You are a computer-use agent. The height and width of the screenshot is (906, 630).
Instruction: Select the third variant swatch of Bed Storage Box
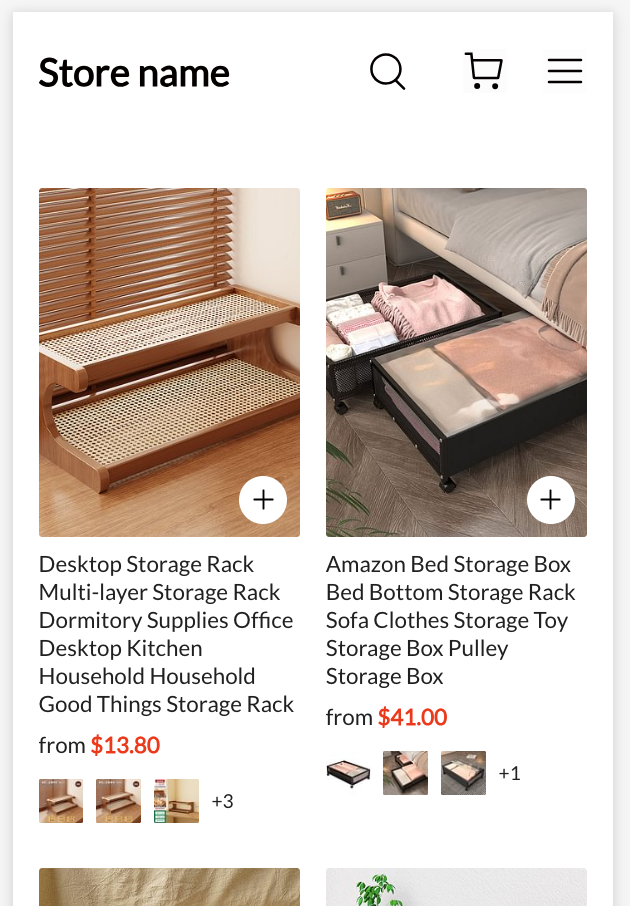463,773
